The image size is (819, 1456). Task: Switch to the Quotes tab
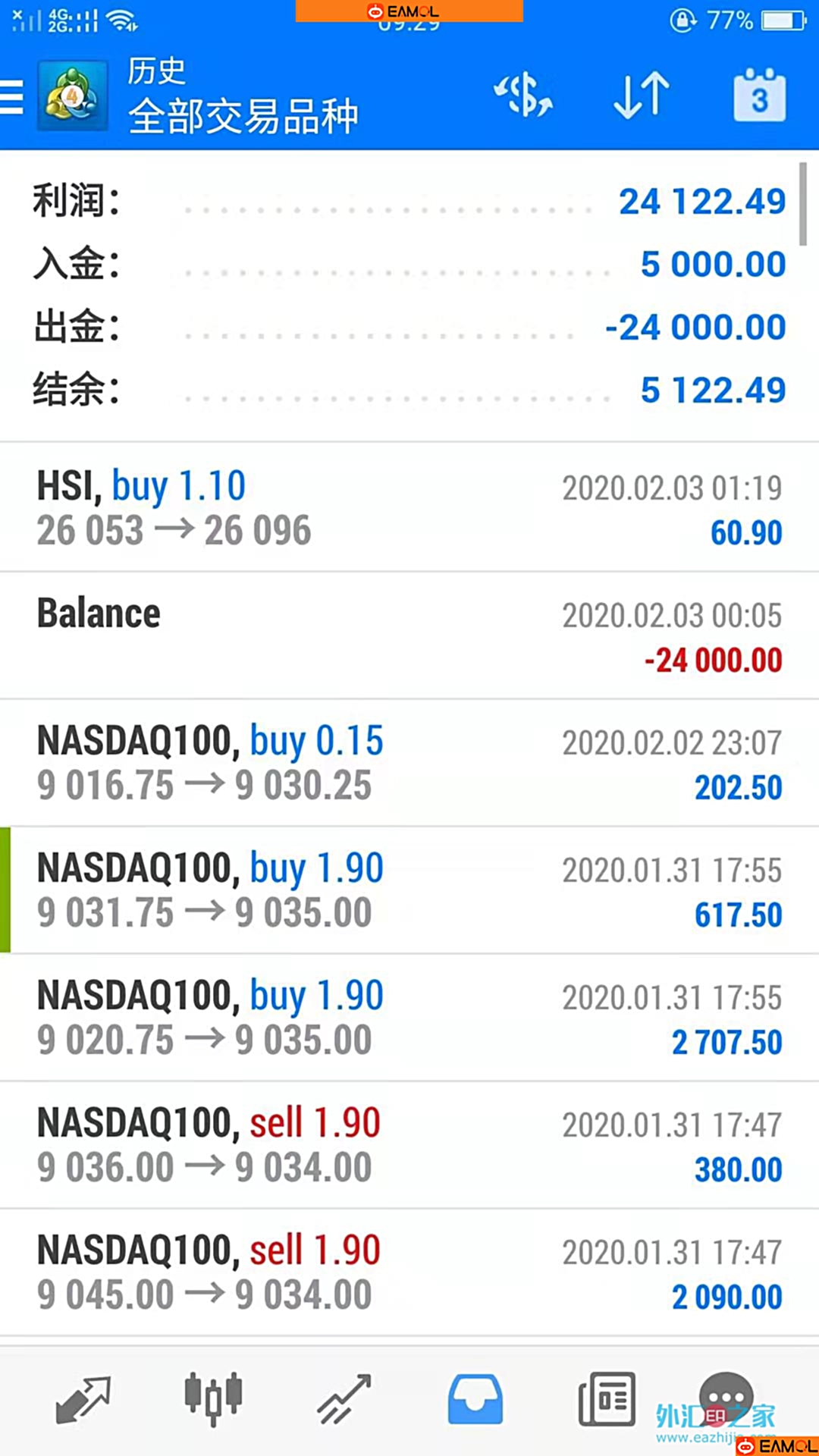(83, 1400)
